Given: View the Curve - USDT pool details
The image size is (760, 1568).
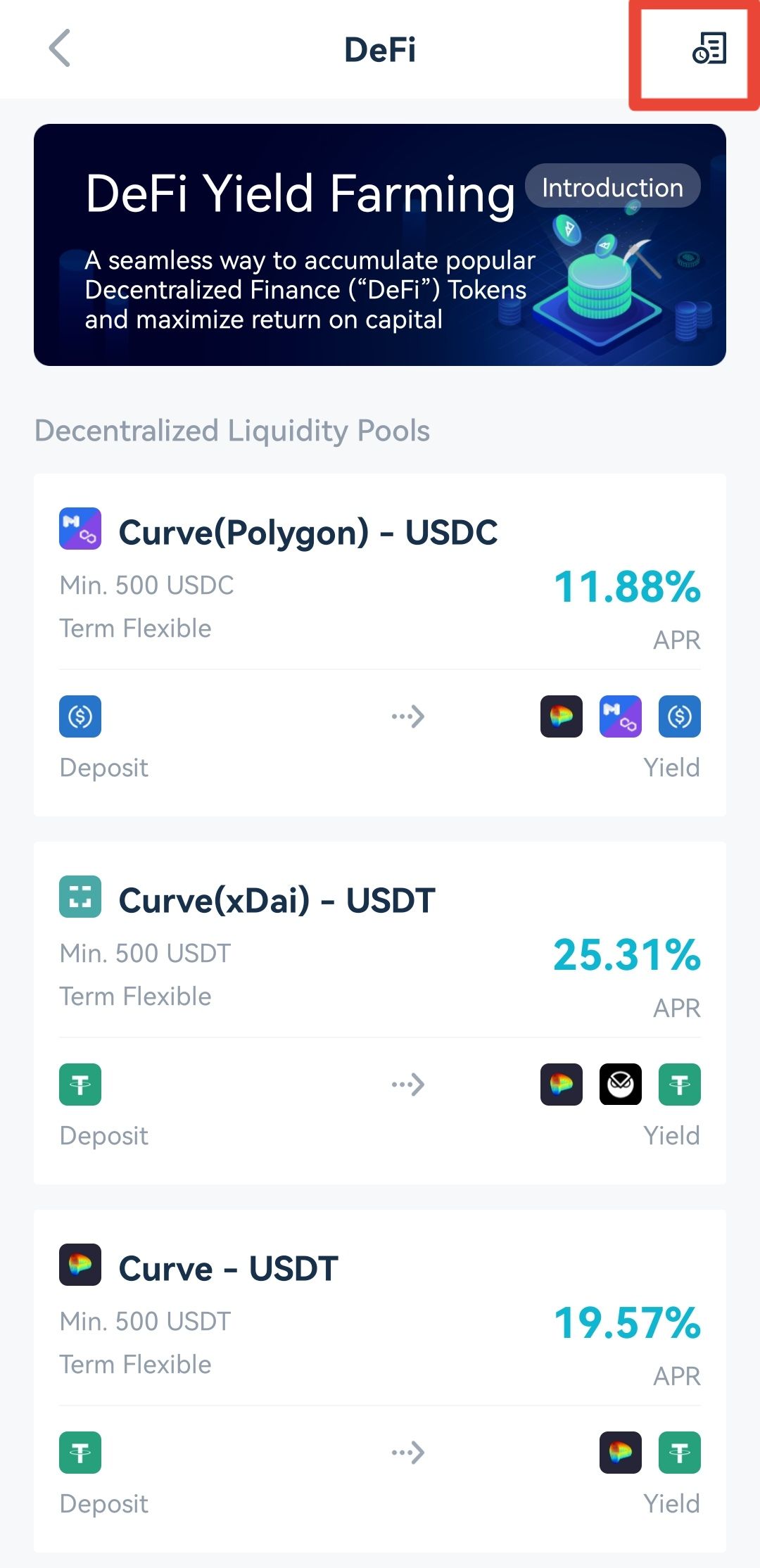Looking at the screenshot, I should pos(380,1381).
